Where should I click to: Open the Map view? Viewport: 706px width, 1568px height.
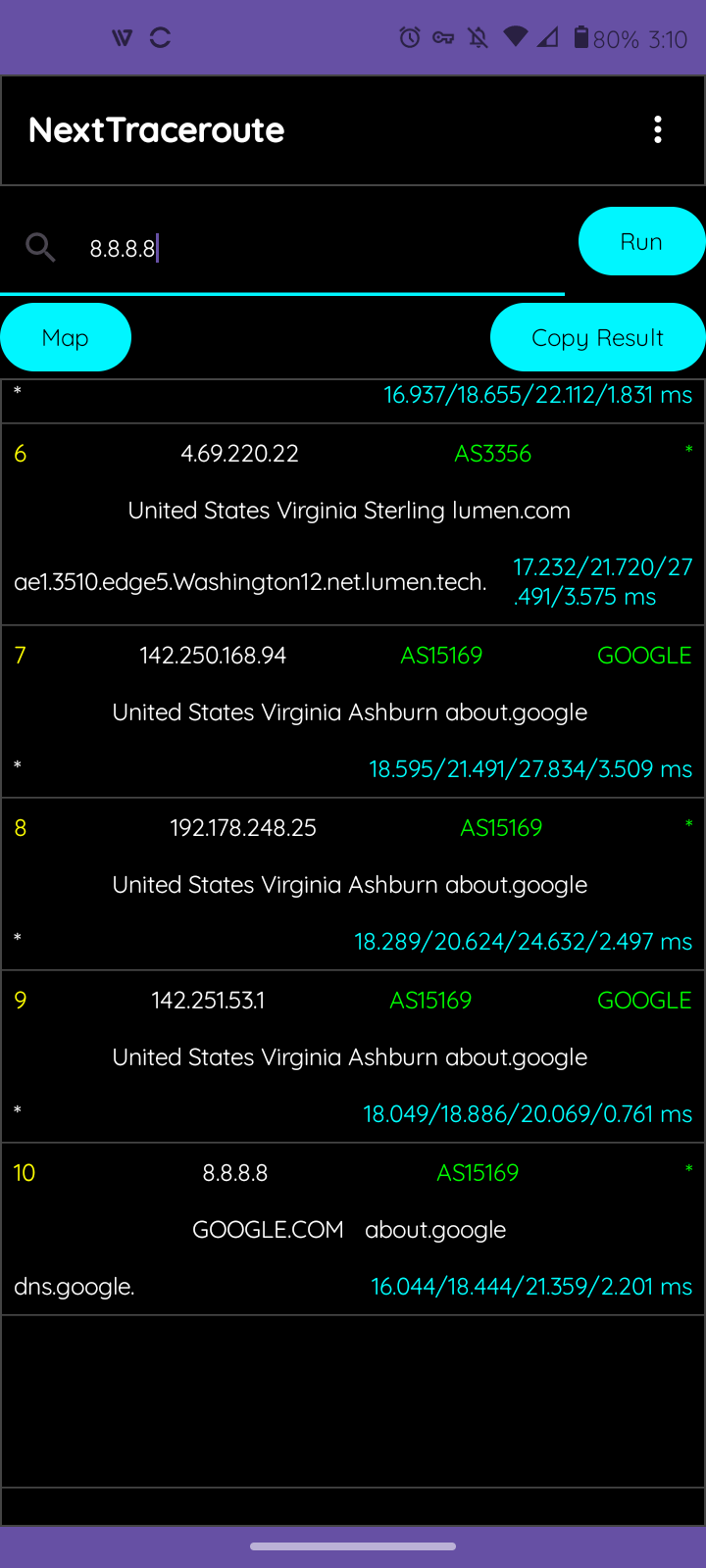click(x=66, y=337)
